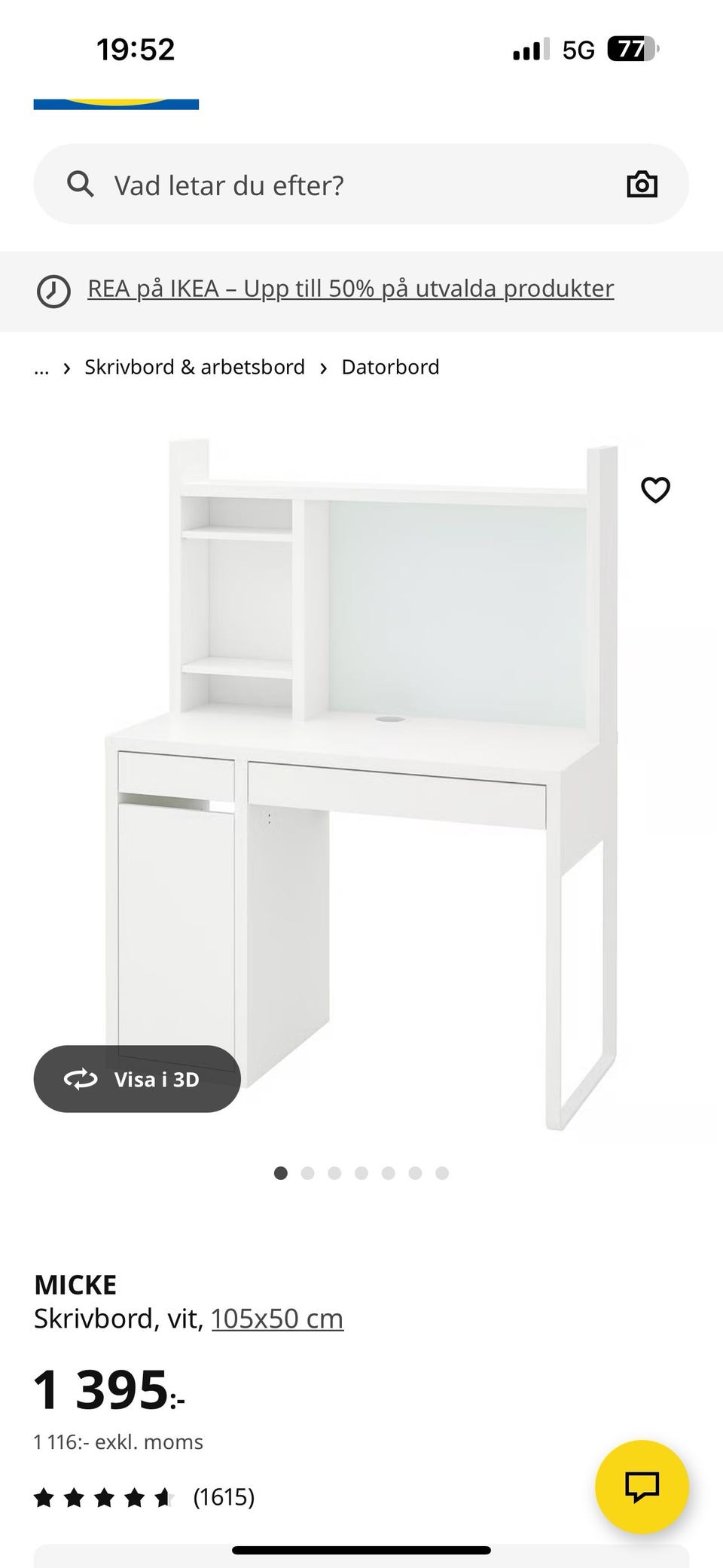
Task: Open camera image search
Action: click(x=642, y=184)
